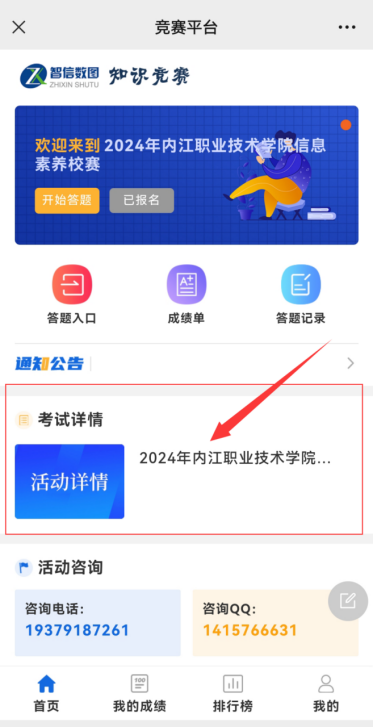373x728 pixels.
Task: Tap the 已报名 button
Action: coord(142,200)
